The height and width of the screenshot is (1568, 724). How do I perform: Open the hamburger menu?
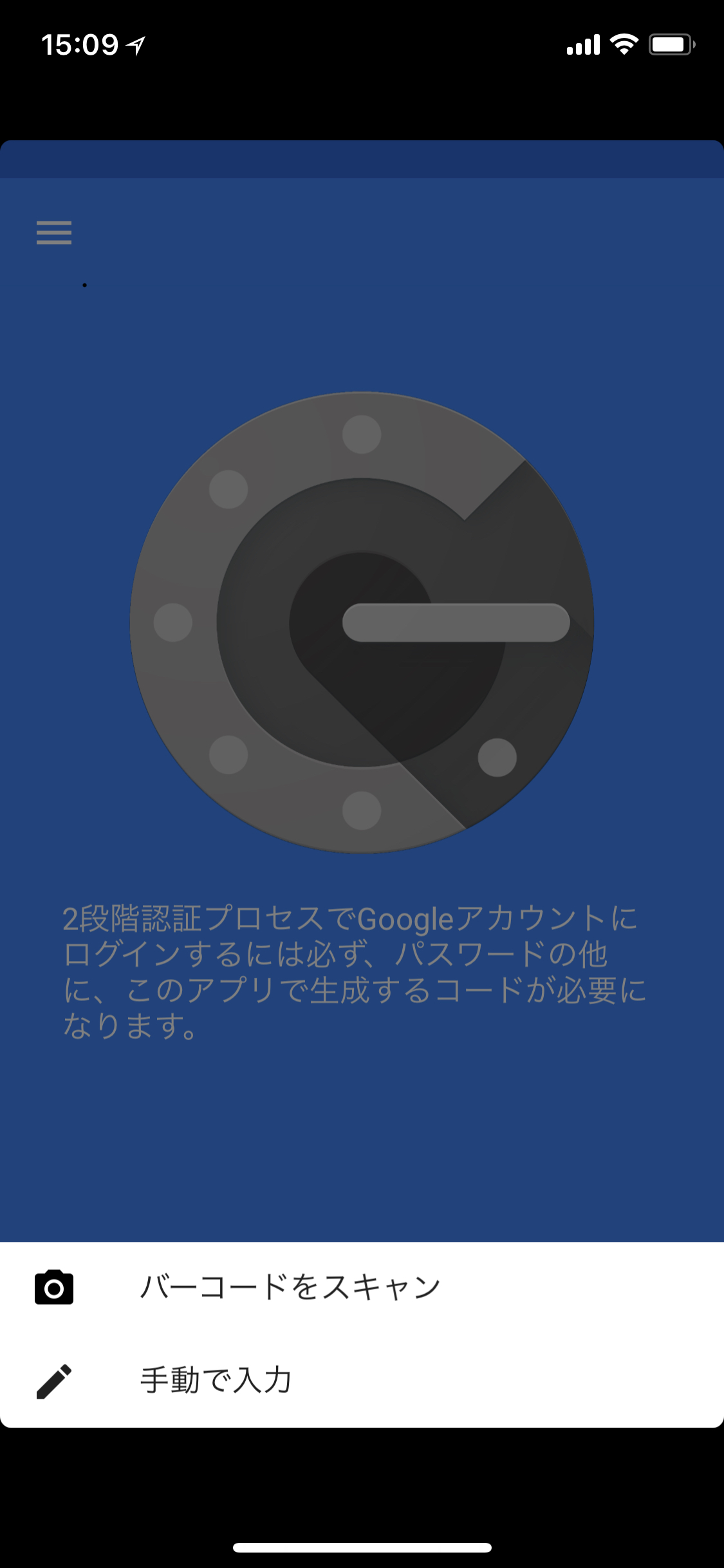coord(54,232)
